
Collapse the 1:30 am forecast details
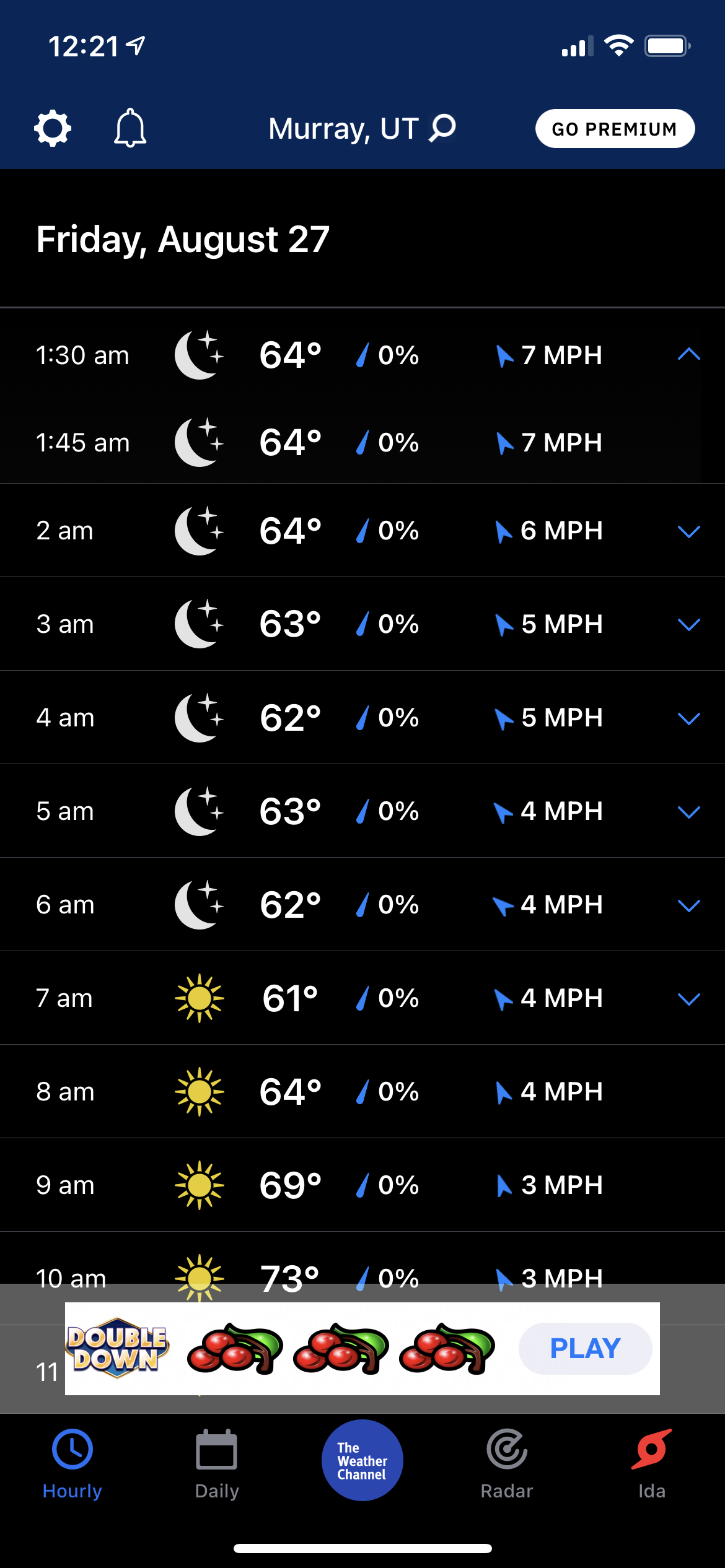(x=688, y=355)
